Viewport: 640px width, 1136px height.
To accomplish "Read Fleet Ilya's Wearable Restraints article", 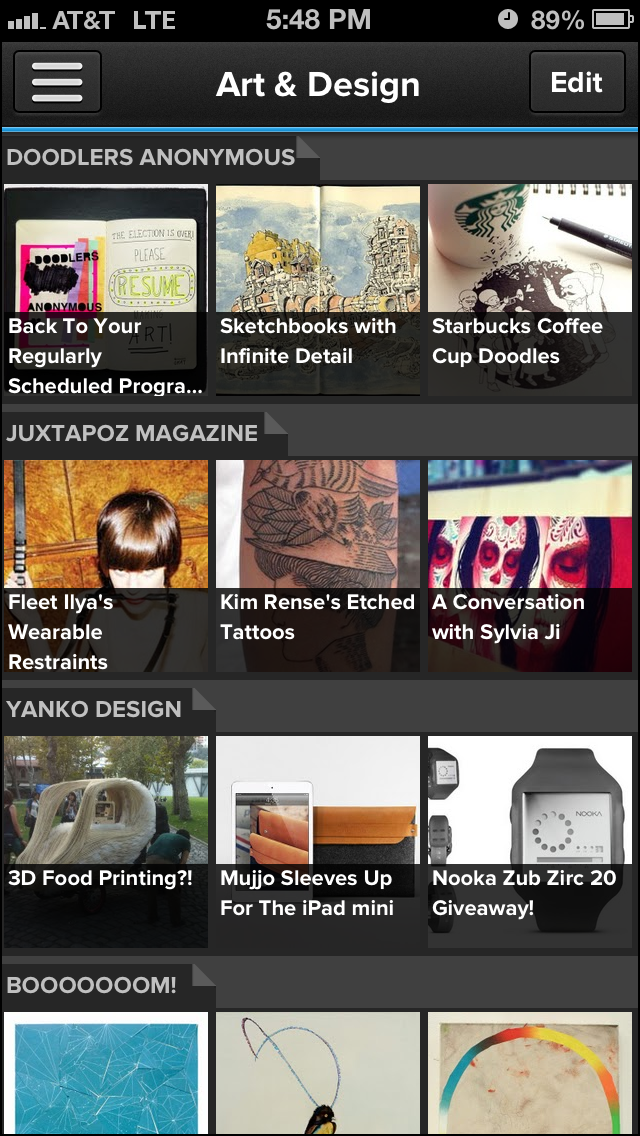I will pos(106,566).
